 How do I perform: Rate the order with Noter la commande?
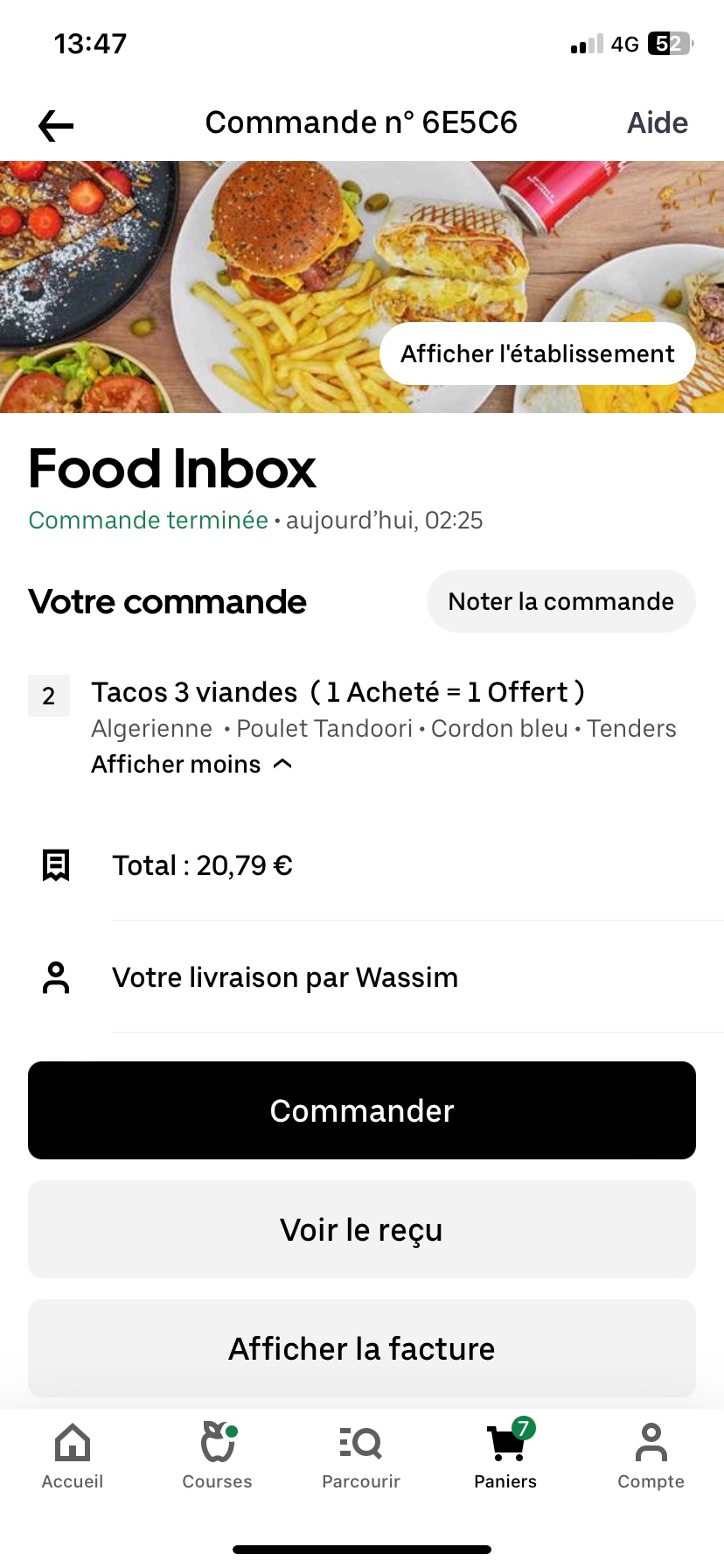click(560, 601)
